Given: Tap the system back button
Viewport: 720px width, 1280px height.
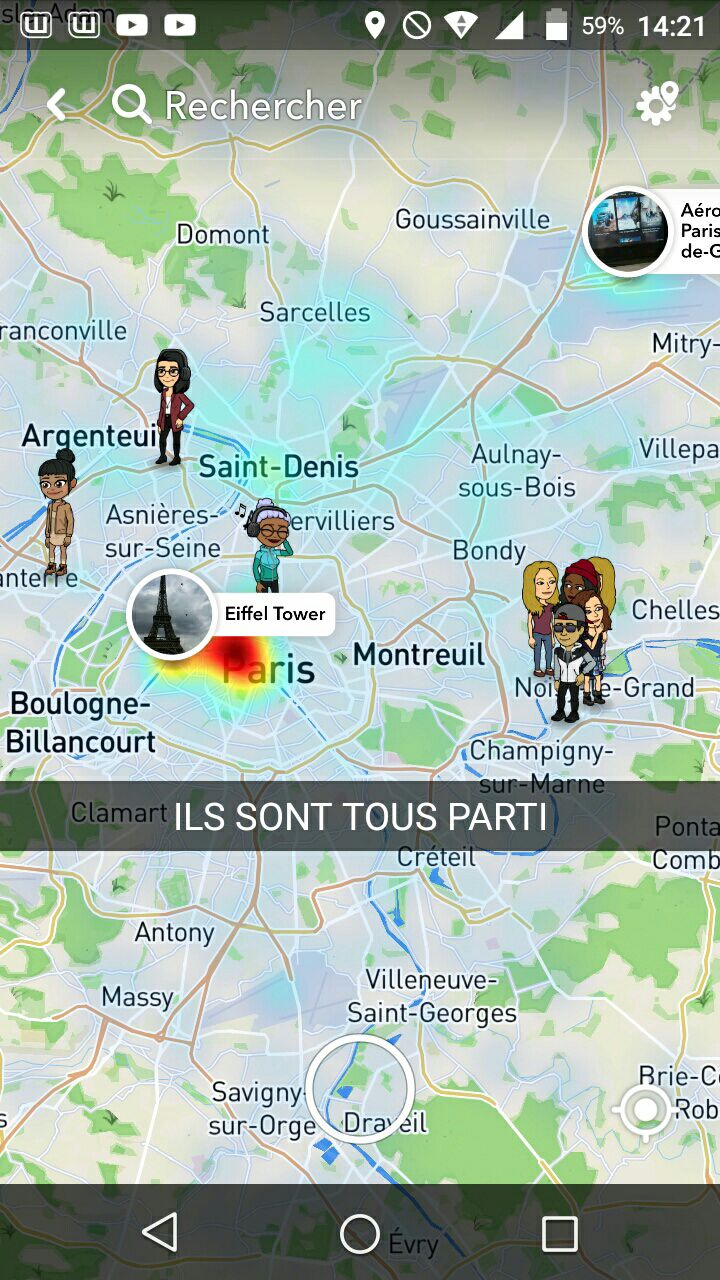Looking at the screenshot, I should (160, 1233).
